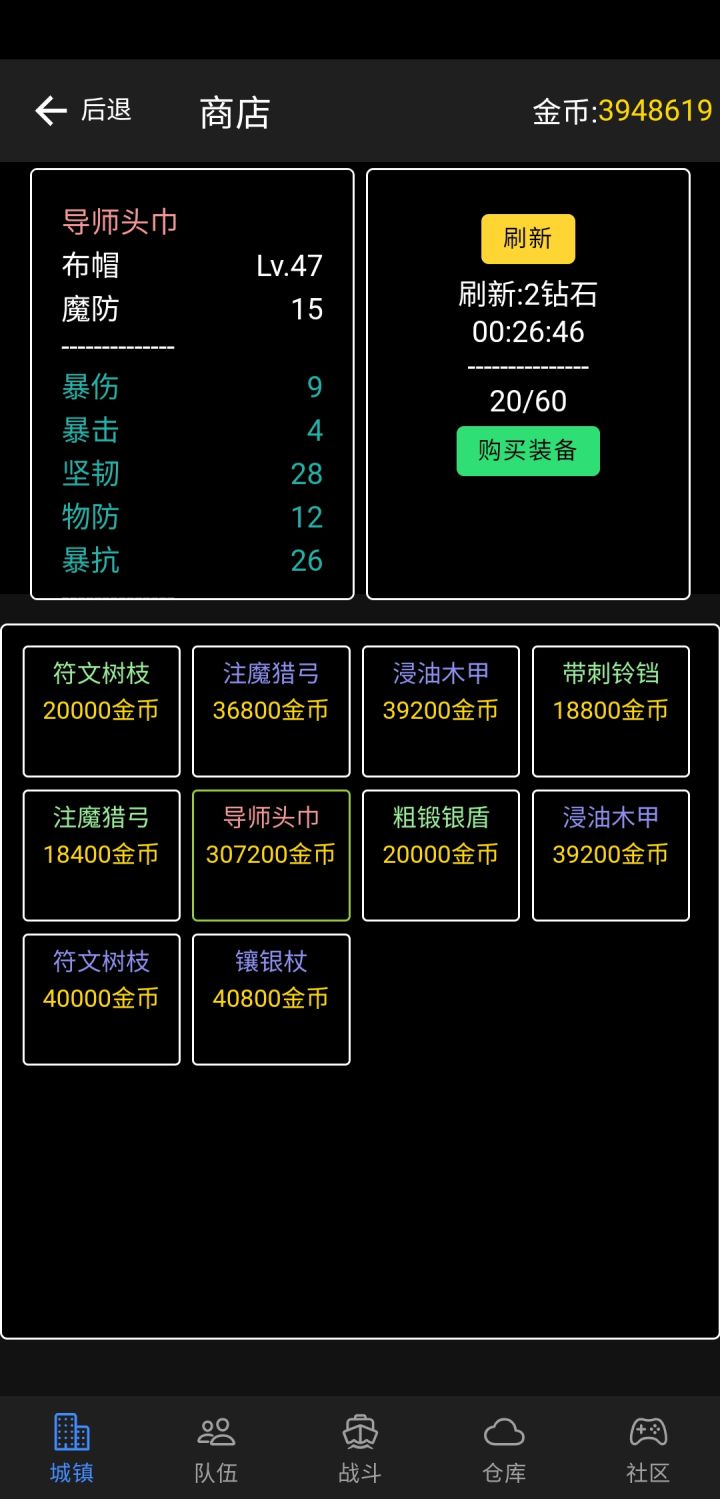This screenshot has height=1499, width=720.
Task: Tap the 后退 back label
Action: click(103, 110)
